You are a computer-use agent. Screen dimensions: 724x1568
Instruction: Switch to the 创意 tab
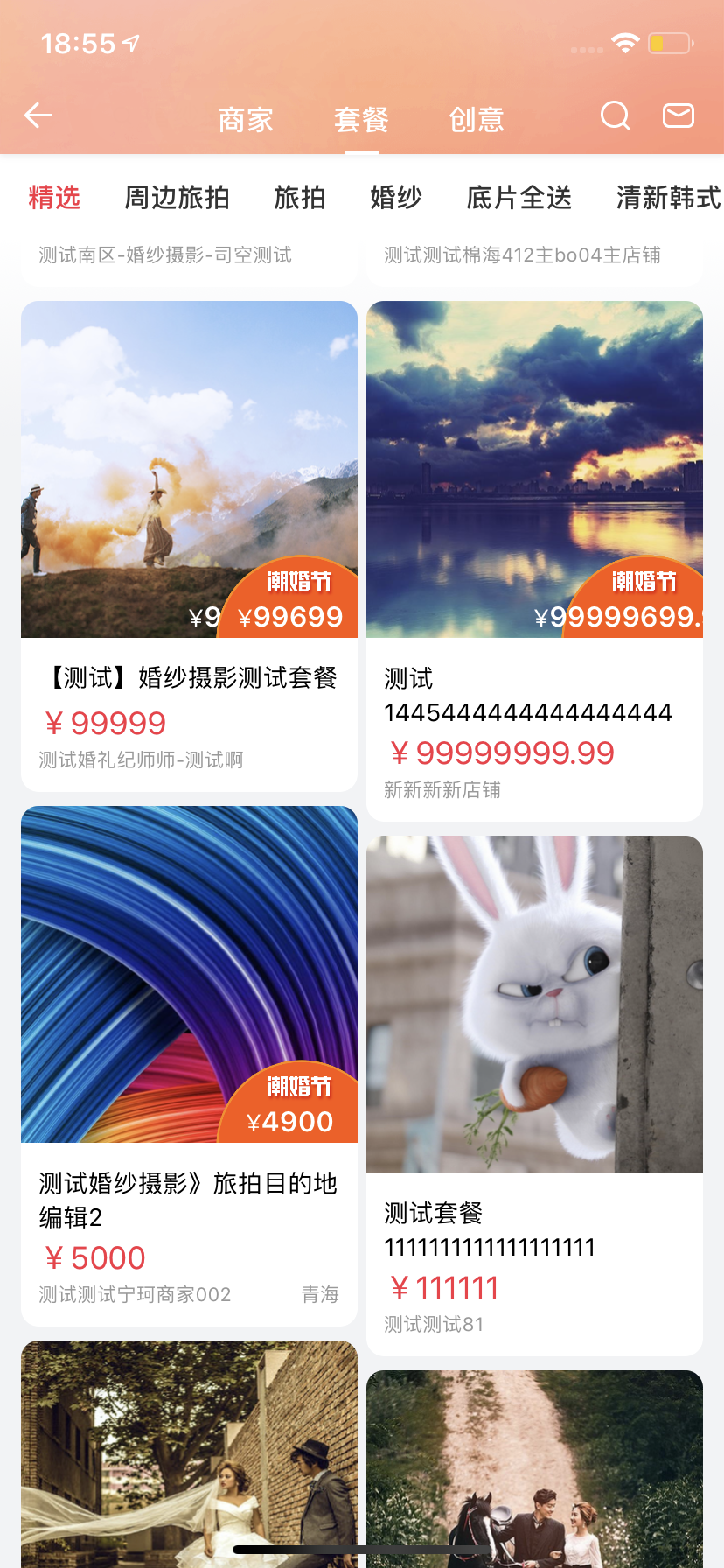click(477, 119)
